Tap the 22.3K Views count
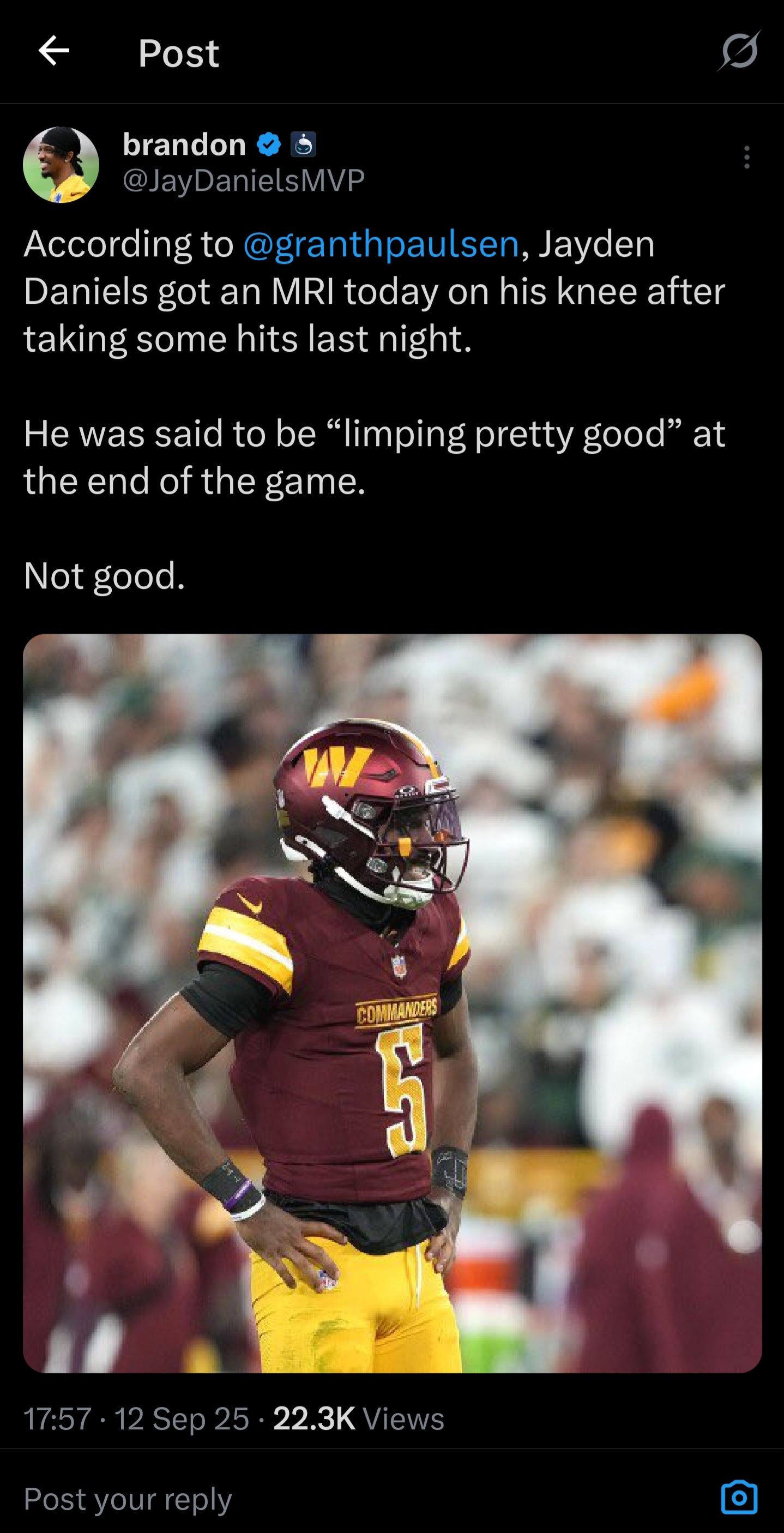784x1533 pixels. [x=359, y=1418]
